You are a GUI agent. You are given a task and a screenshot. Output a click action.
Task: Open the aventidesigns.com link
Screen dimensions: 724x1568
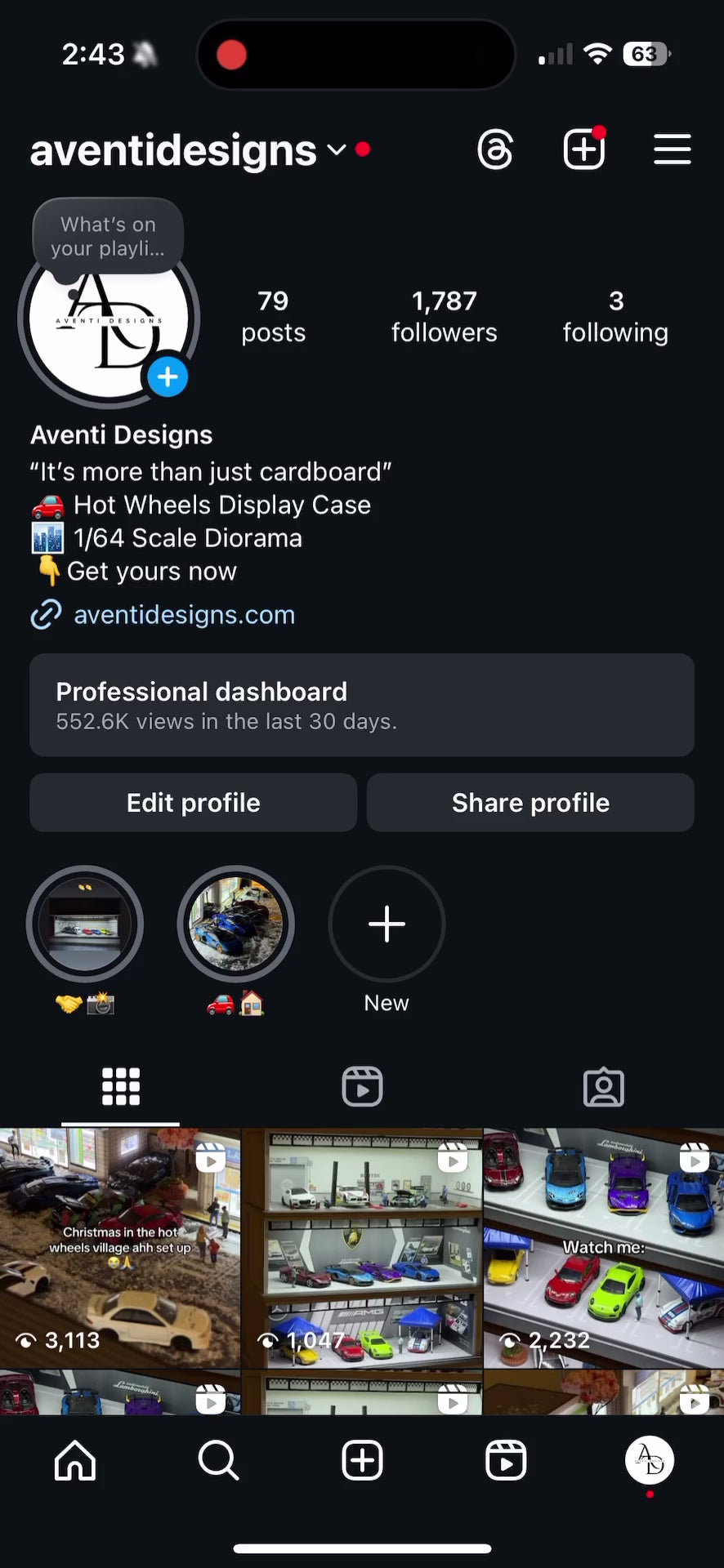[x=184, y=615]
